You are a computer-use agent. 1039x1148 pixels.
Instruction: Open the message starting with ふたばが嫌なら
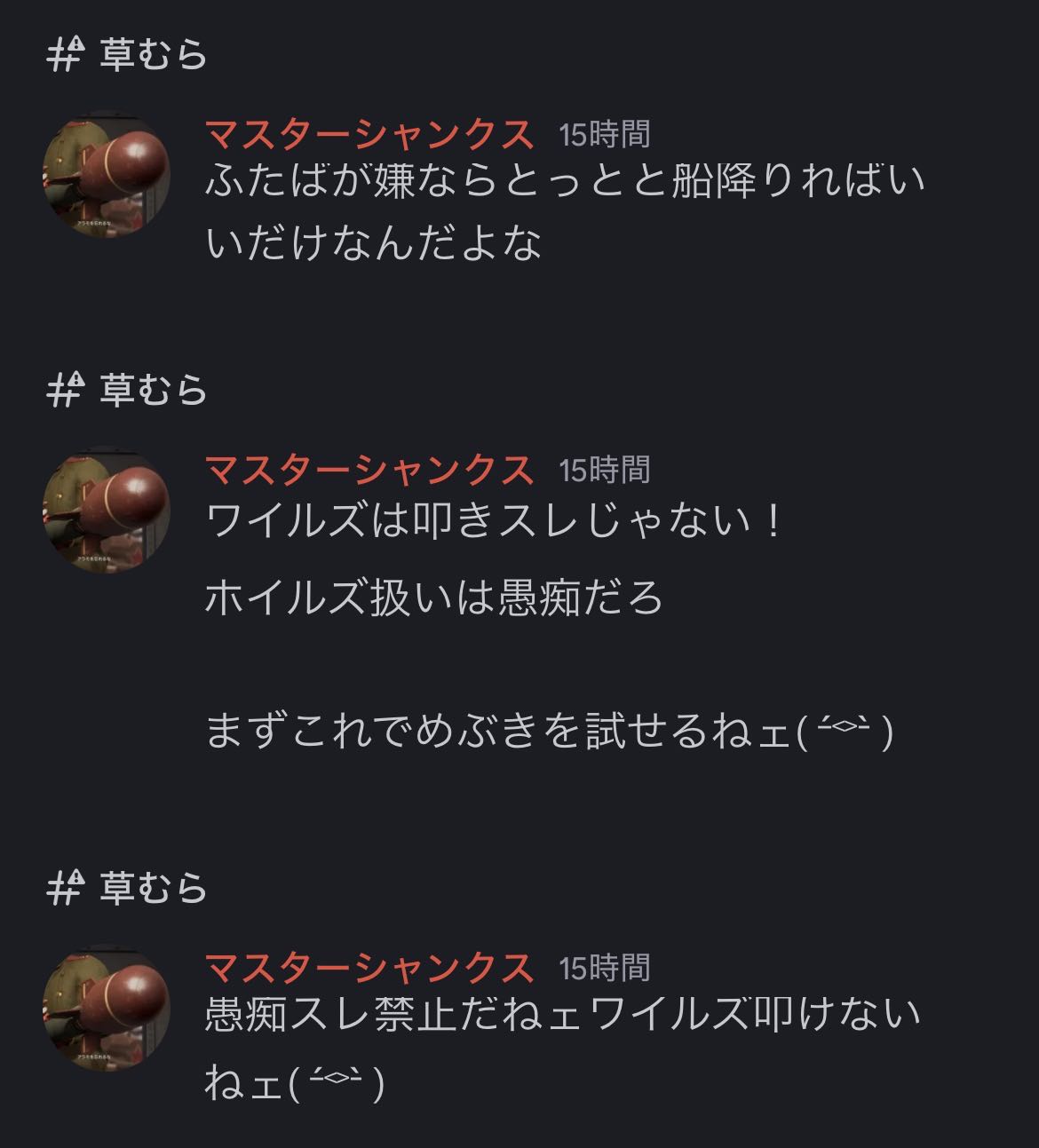pyautogui.click(x=565, y=211)
